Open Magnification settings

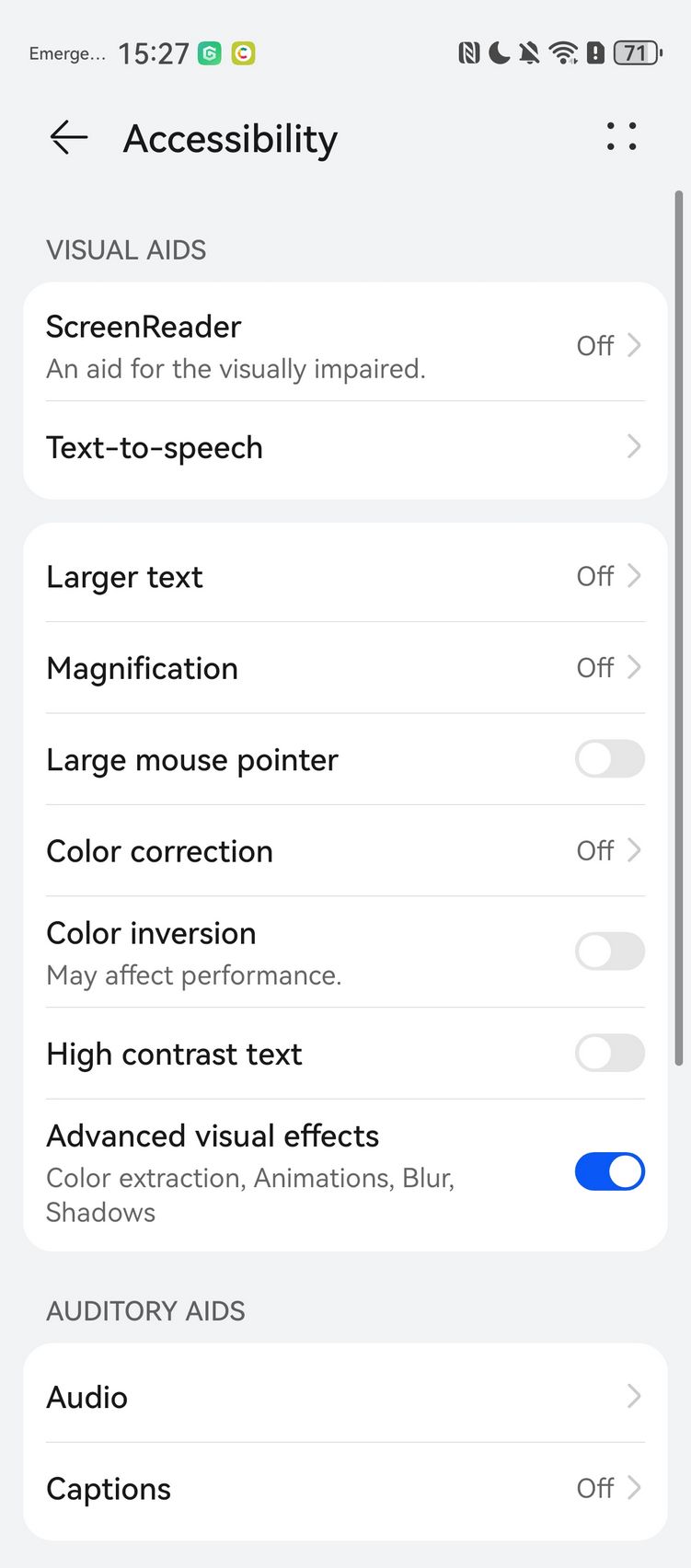click(x=345, y=668)
